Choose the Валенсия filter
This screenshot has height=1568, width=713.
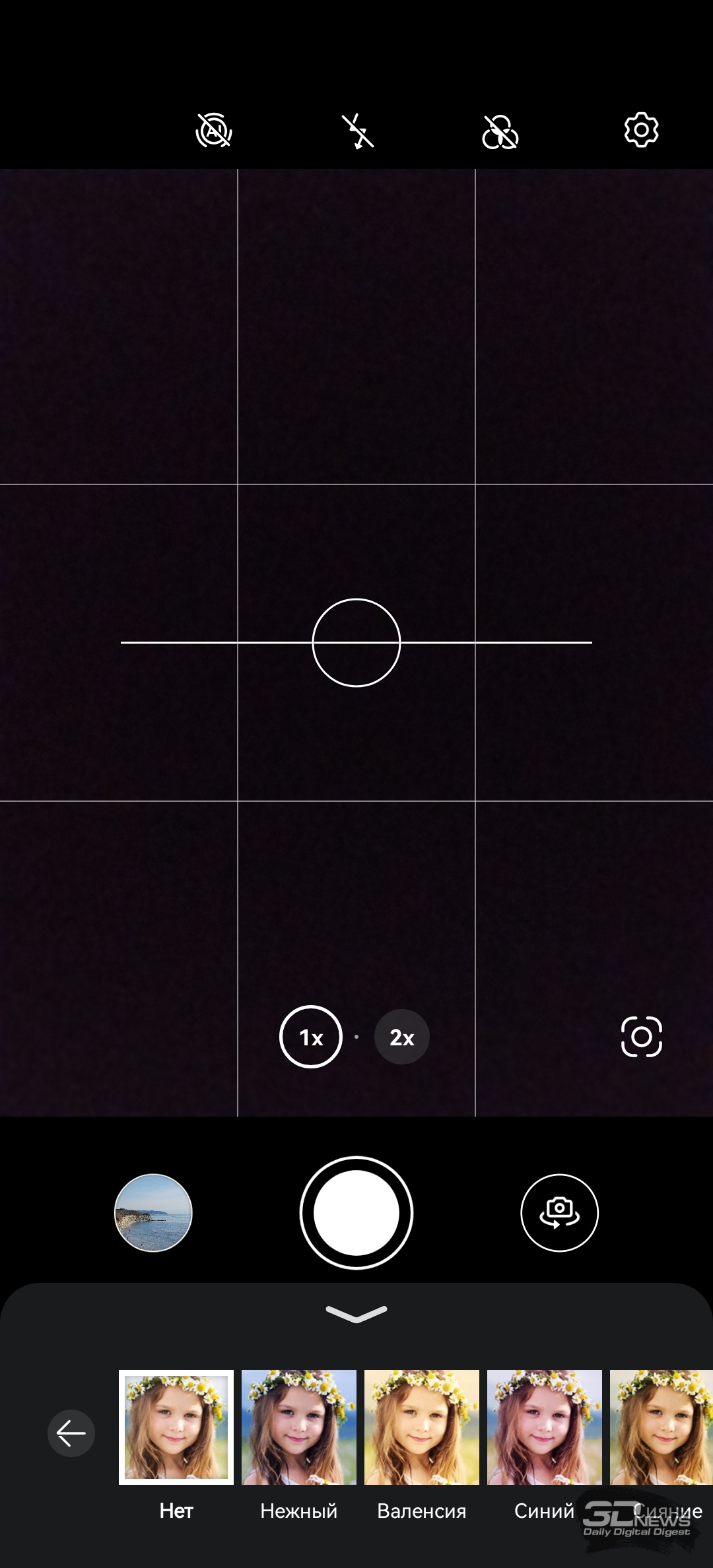point(422,1427)
